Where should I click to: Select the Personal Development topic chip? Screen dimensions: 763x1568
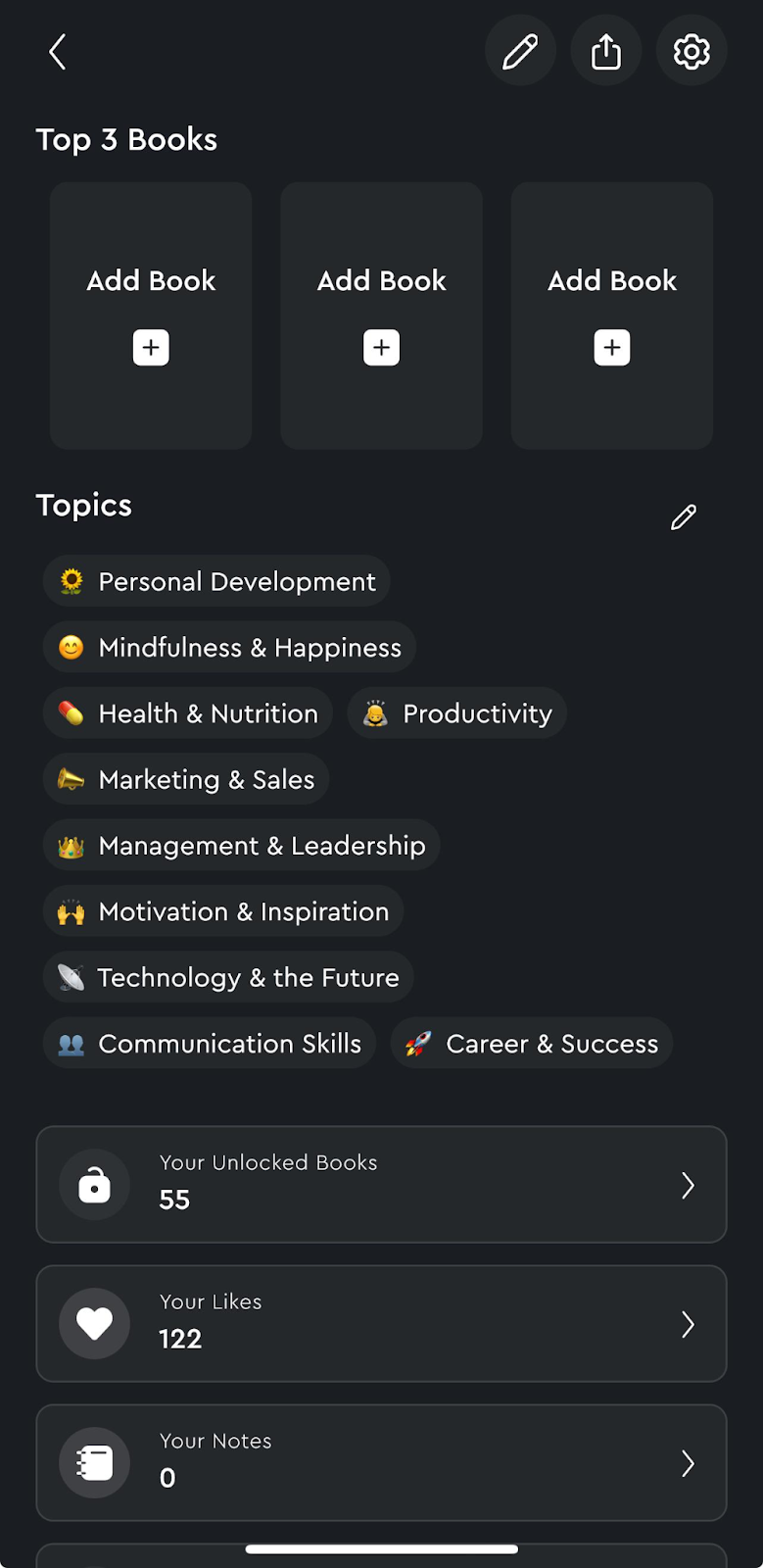(216, 581)
